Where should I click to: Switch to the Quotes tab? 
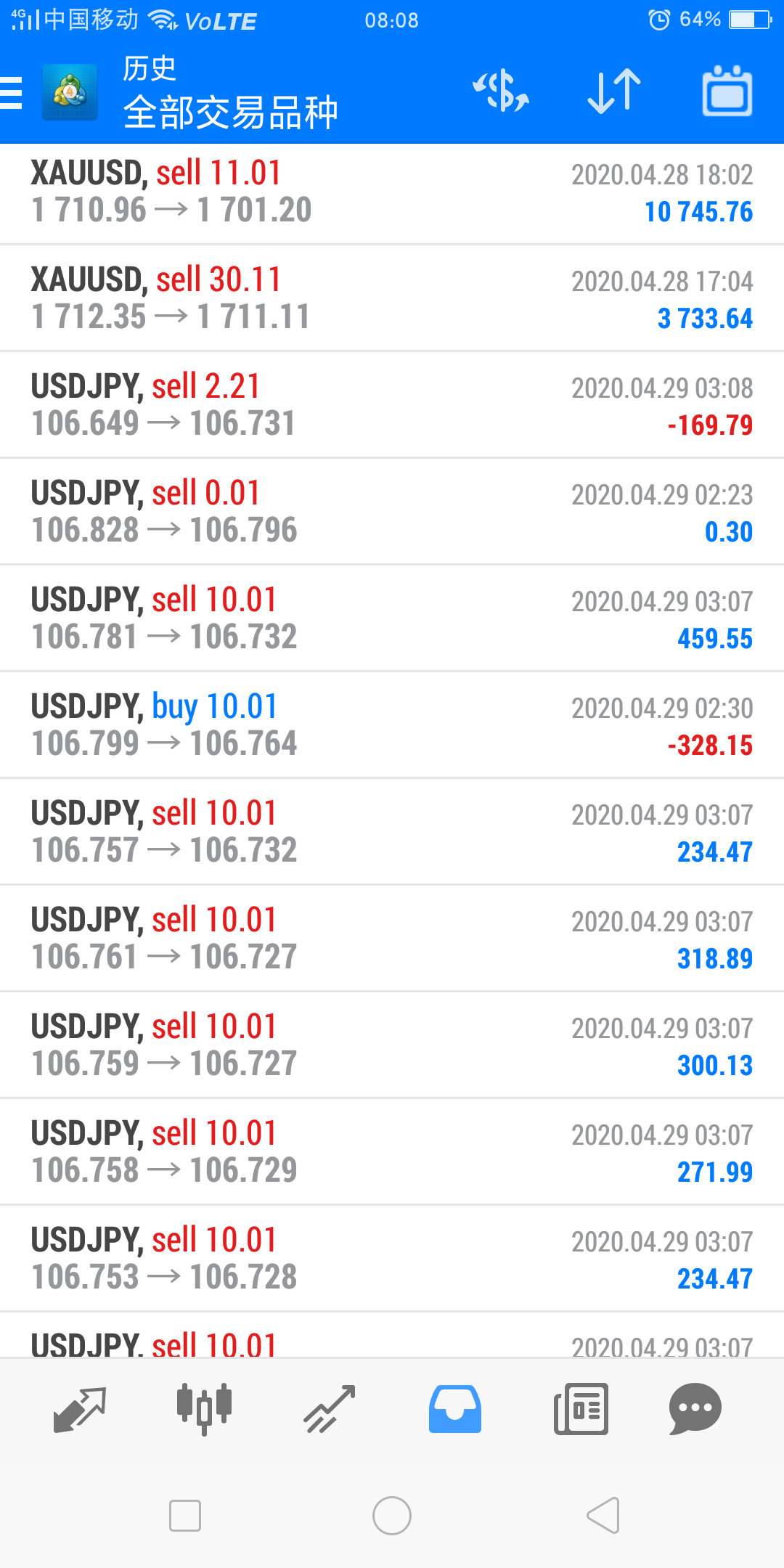(80, 1409)
